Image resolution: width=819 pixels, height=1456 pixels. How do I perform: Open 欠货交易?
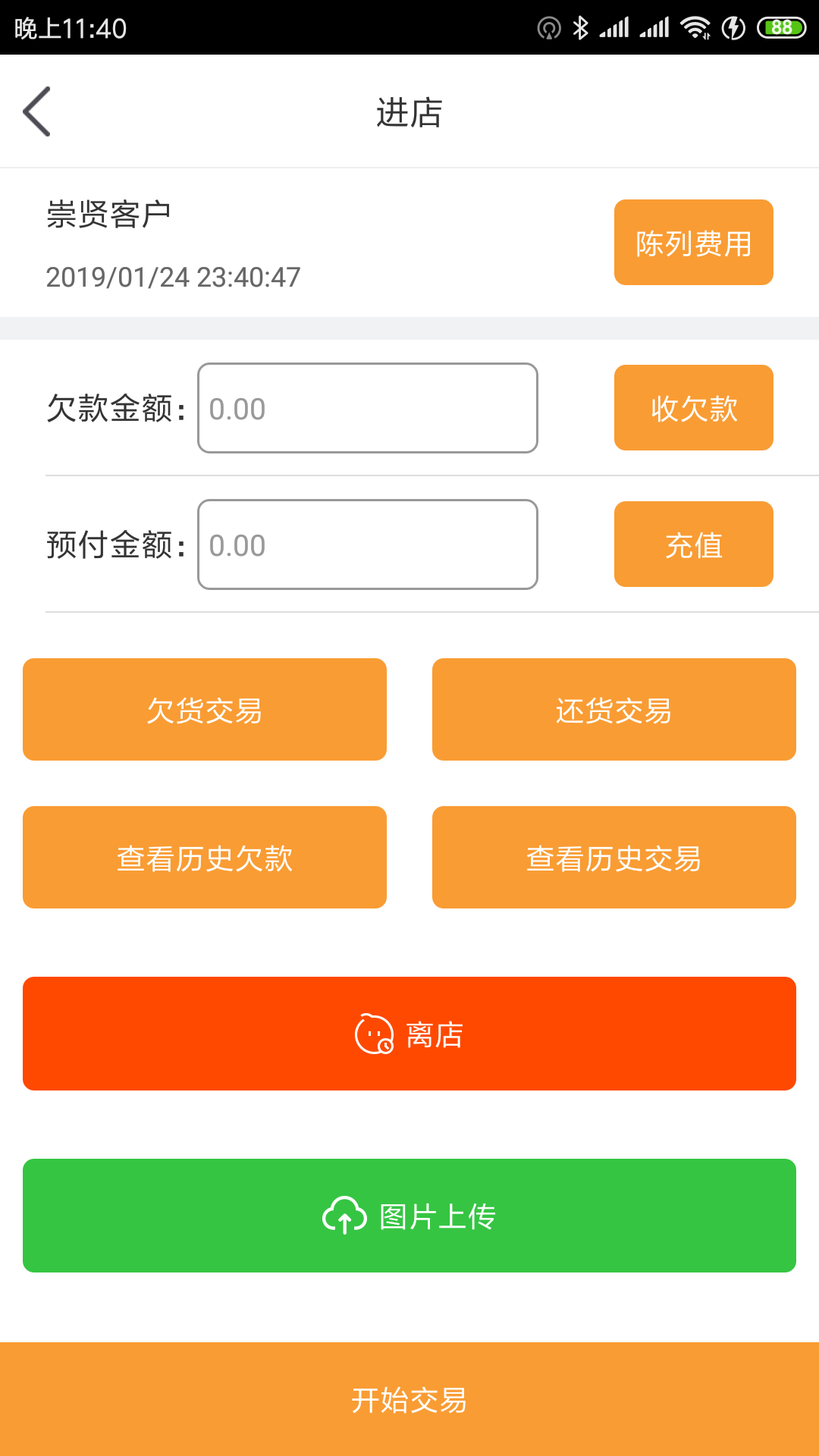[x=205, y=710]
